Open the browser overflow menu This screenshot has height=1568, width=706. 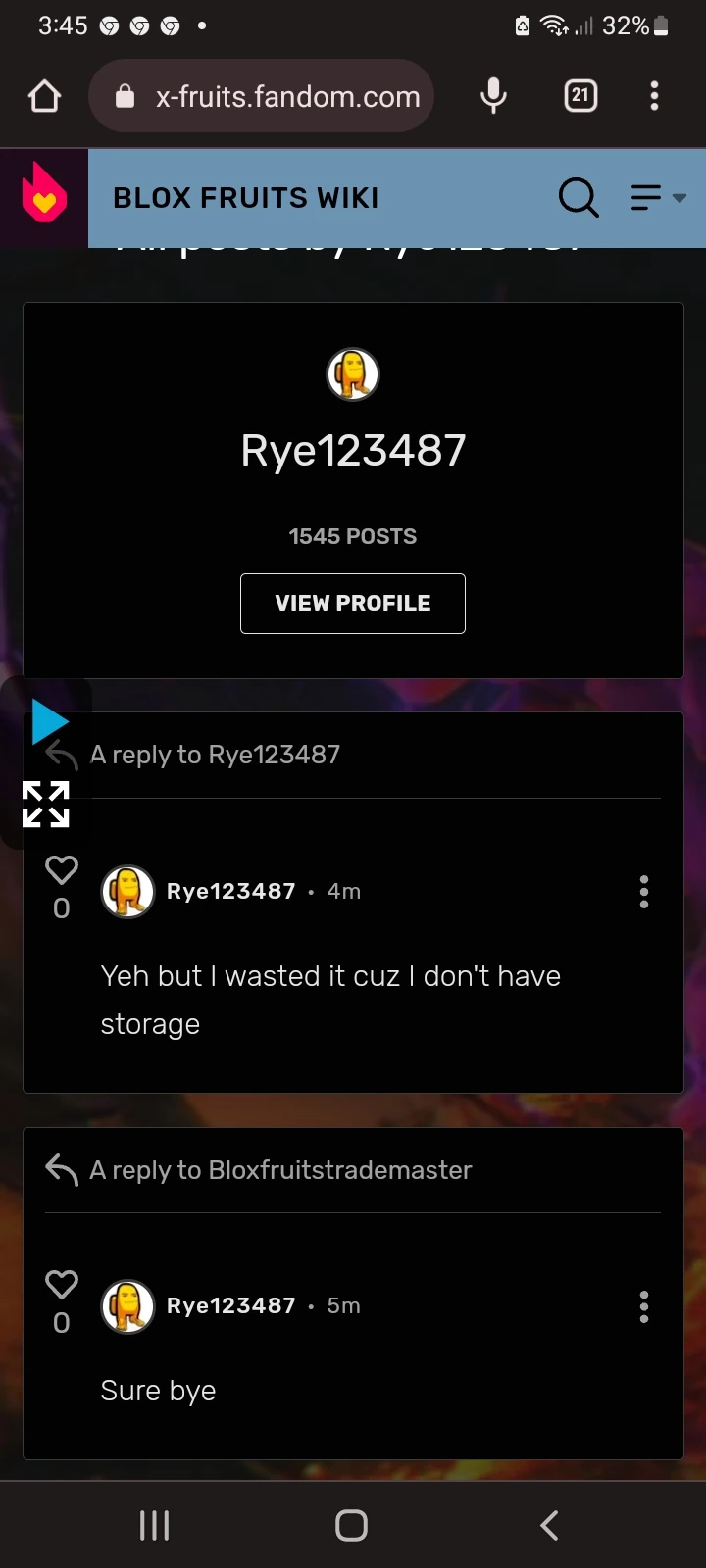(x=654, y=96)
